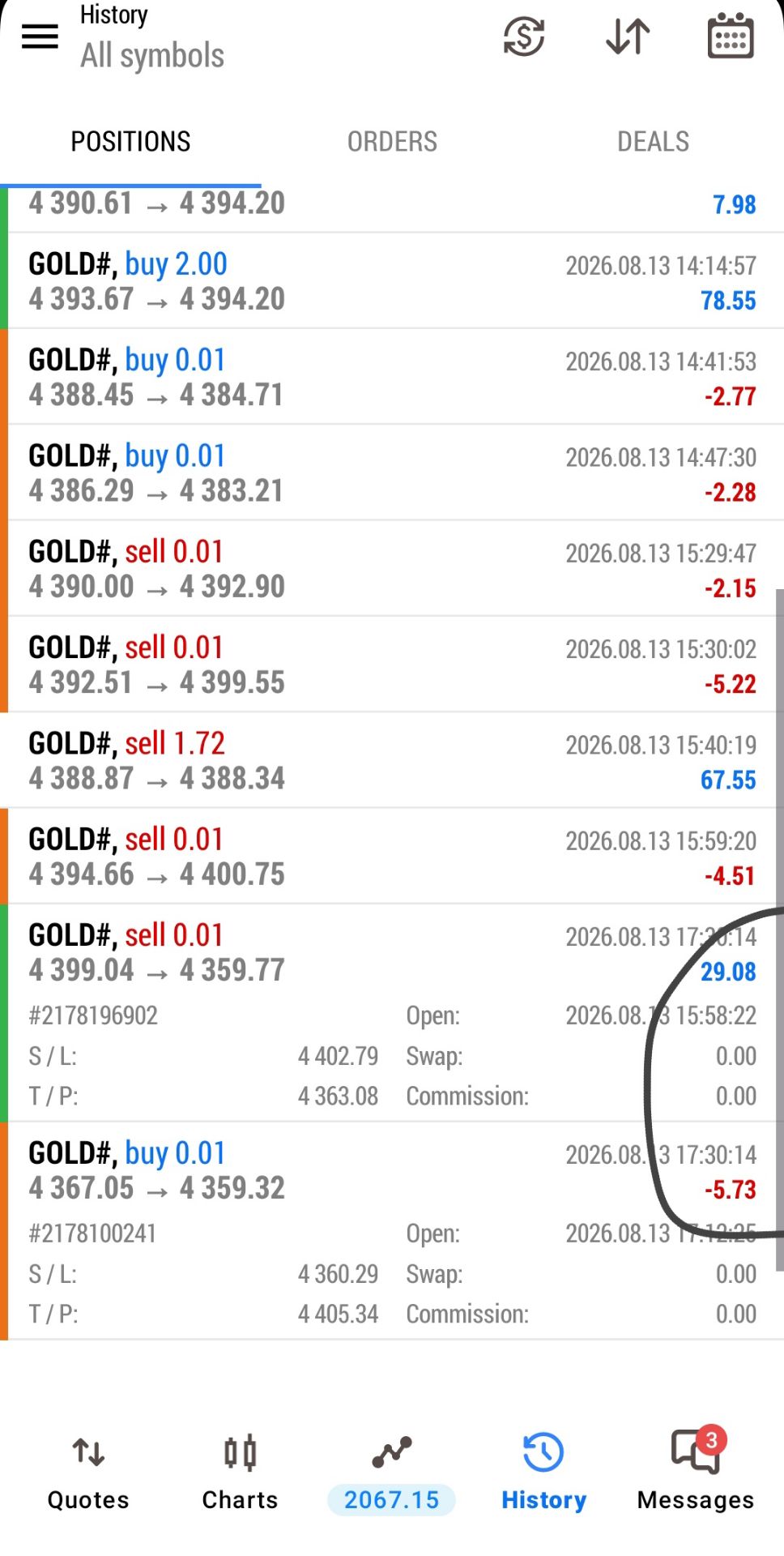The width and height of the screenshot is (784, 1556).
Task: Switch to the DEALS tab
Action: 653,142
